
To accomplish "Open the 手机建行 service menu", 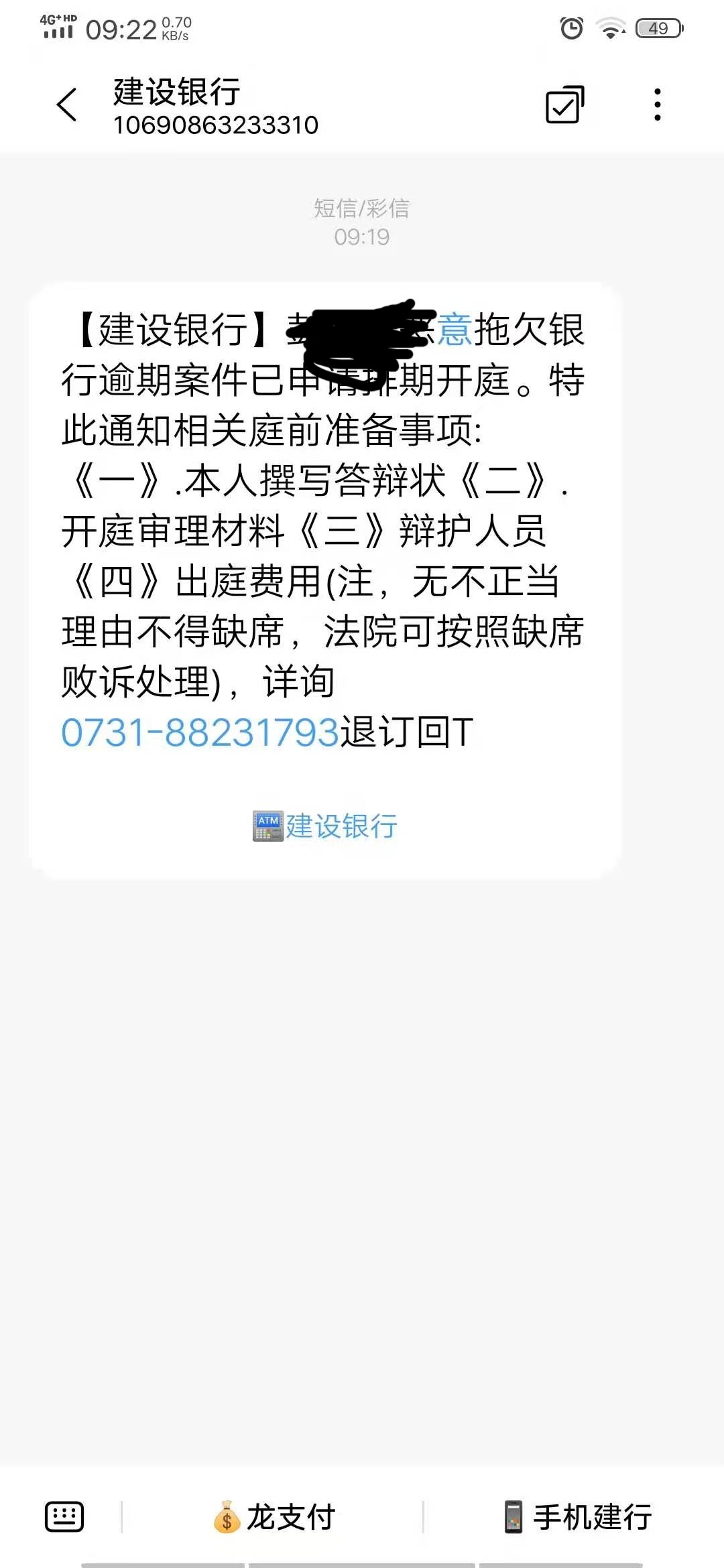I will click(578, 1517).
